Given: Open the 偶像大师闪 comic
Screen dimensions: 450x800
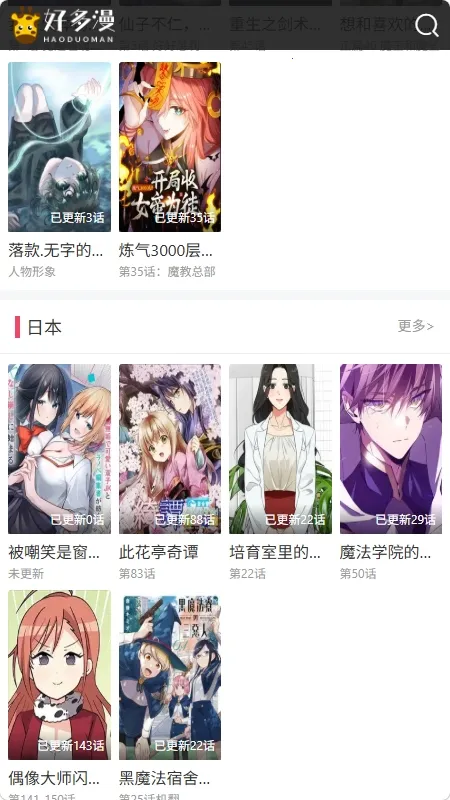Looking at the screenshot, I should tap(59, 675).
